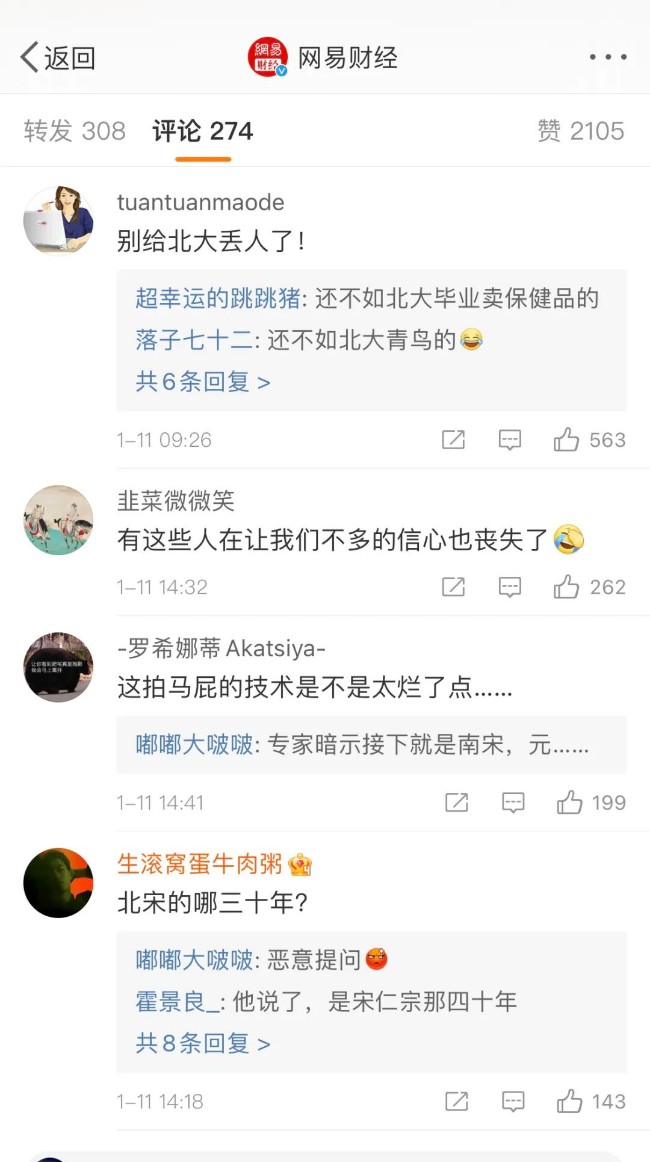The width and height of the screenshot is (650, 1162).
Task: Open the three-dot overflow menu
Action: (x=608, y=57)
